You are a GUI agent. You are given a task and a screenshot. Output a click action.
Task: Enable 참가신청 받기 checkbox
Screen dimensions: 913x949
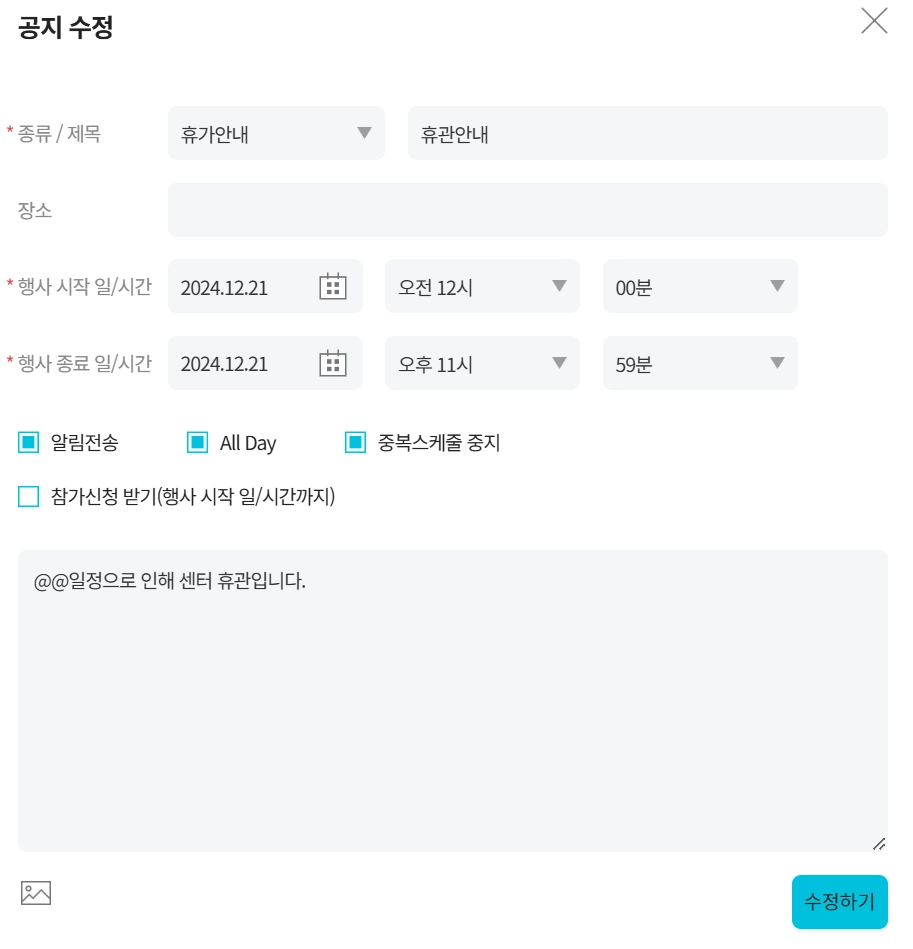(x=28, y=497)
